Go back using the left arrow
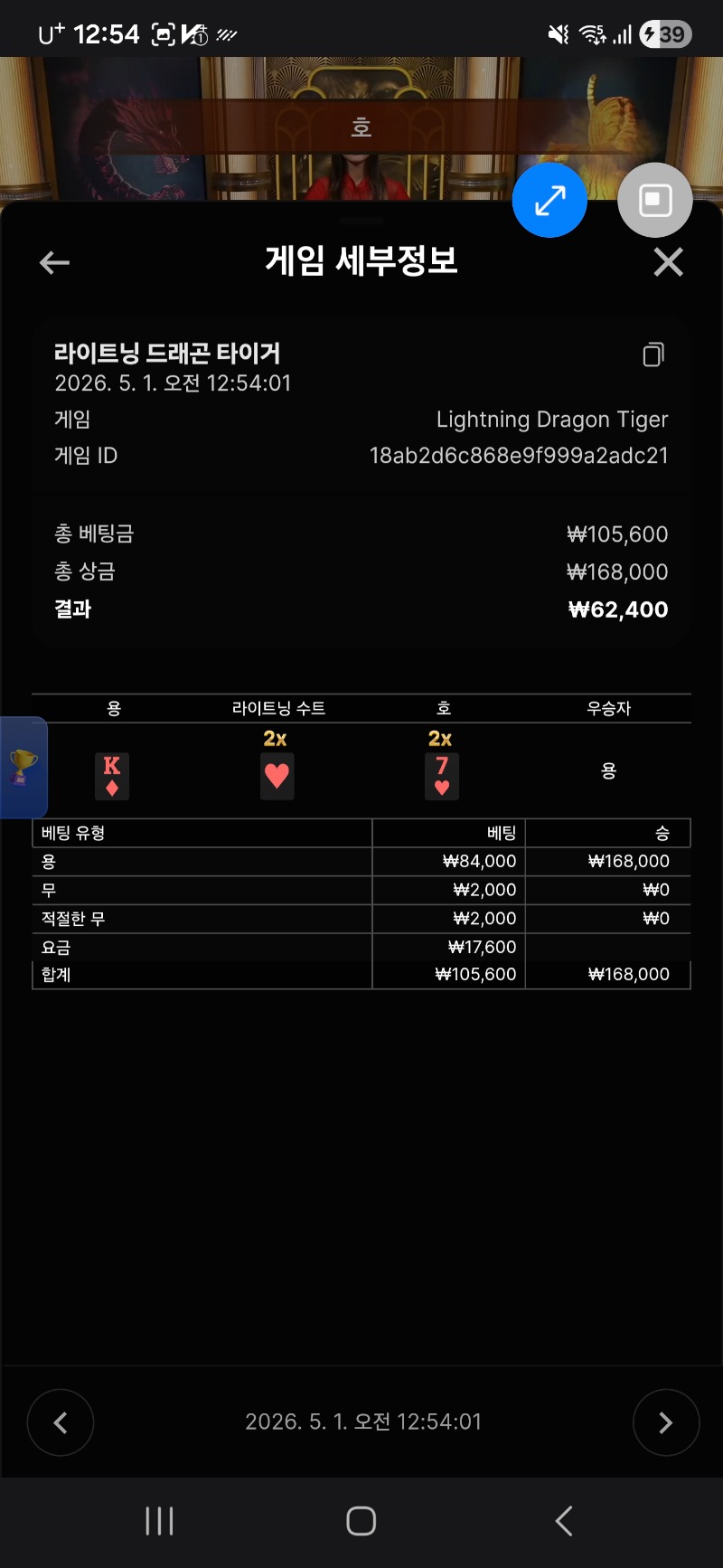723x1568 pixels. [x=55, y=263]
